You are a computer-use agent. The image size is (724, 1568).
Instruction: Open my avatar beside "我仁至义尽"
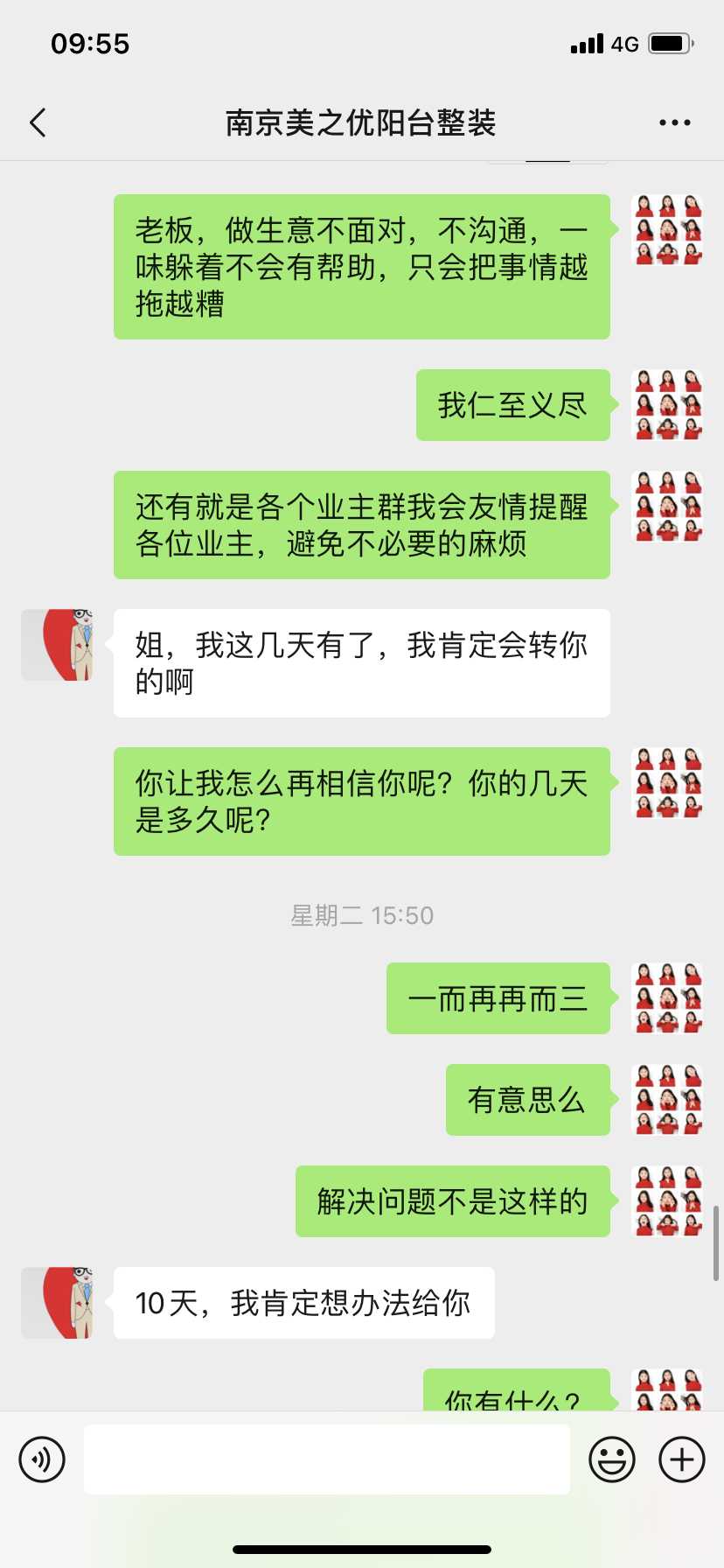667,405
